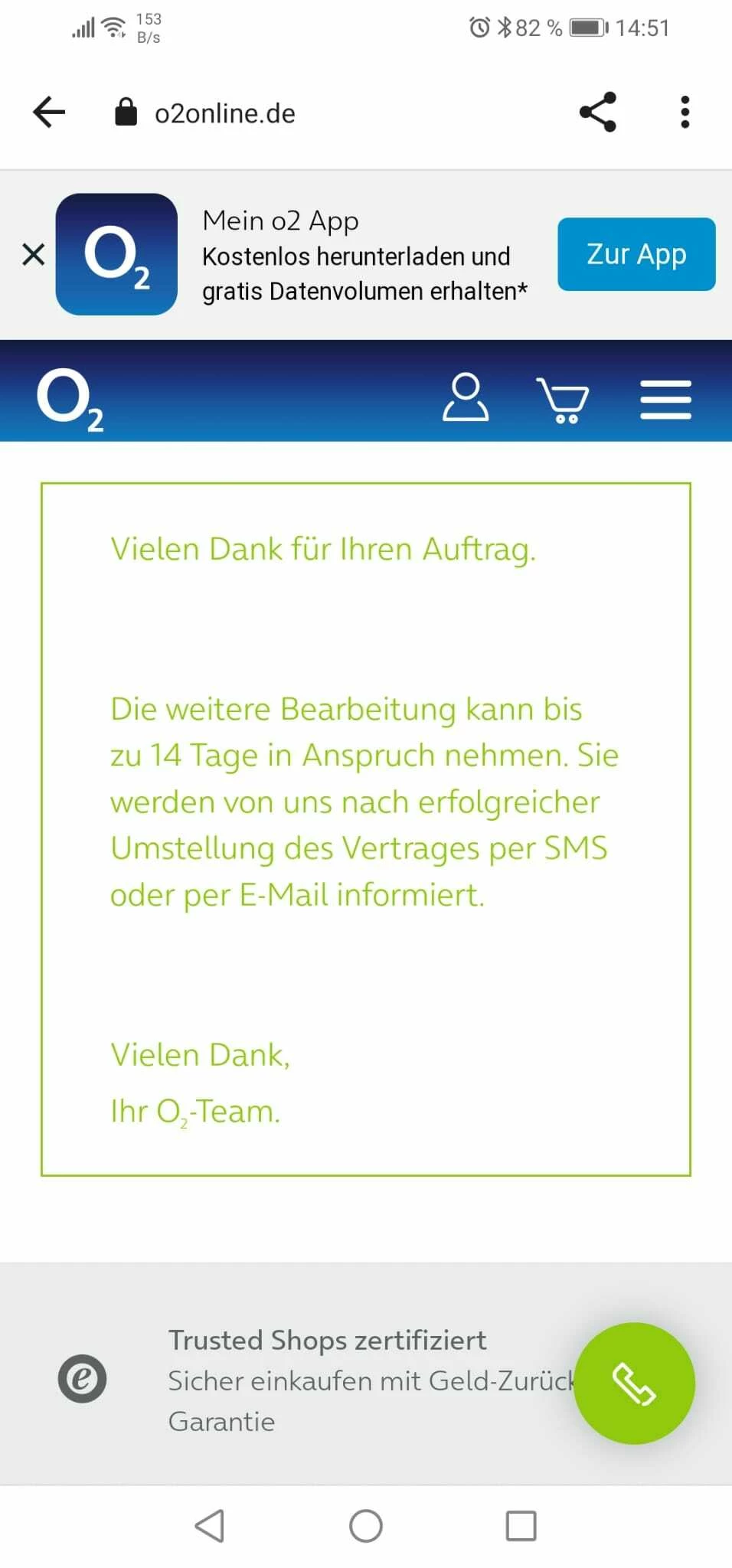The image size is (732, 1568).
Task: Open the browser overflow menu
Action: 685,112
